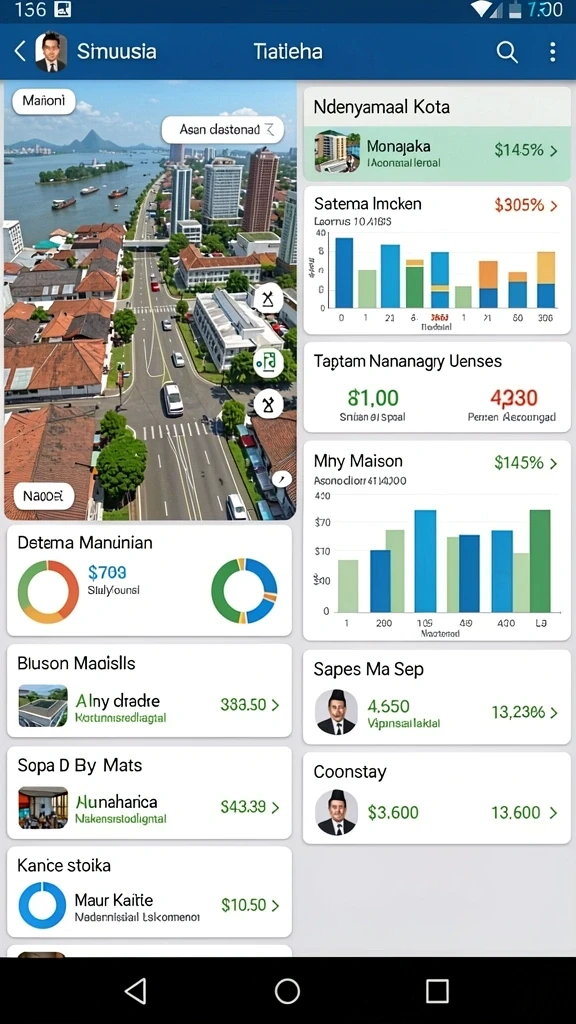The image size is (576, 1024).
Task: Open the Sapes Ma Sep person row
Action: tap(437, 712)
